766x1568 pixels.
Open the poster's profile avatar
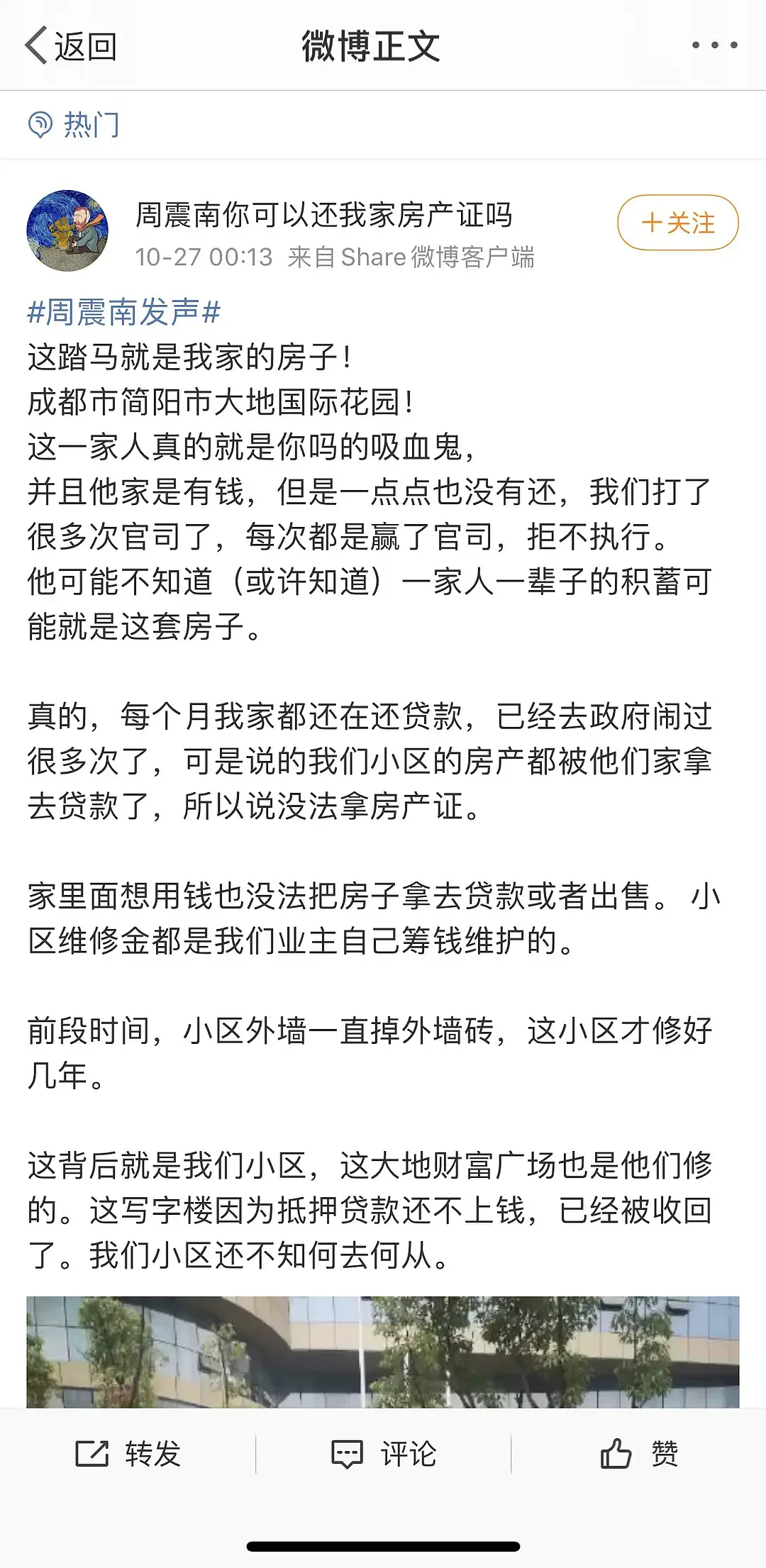tap(67, 230)
